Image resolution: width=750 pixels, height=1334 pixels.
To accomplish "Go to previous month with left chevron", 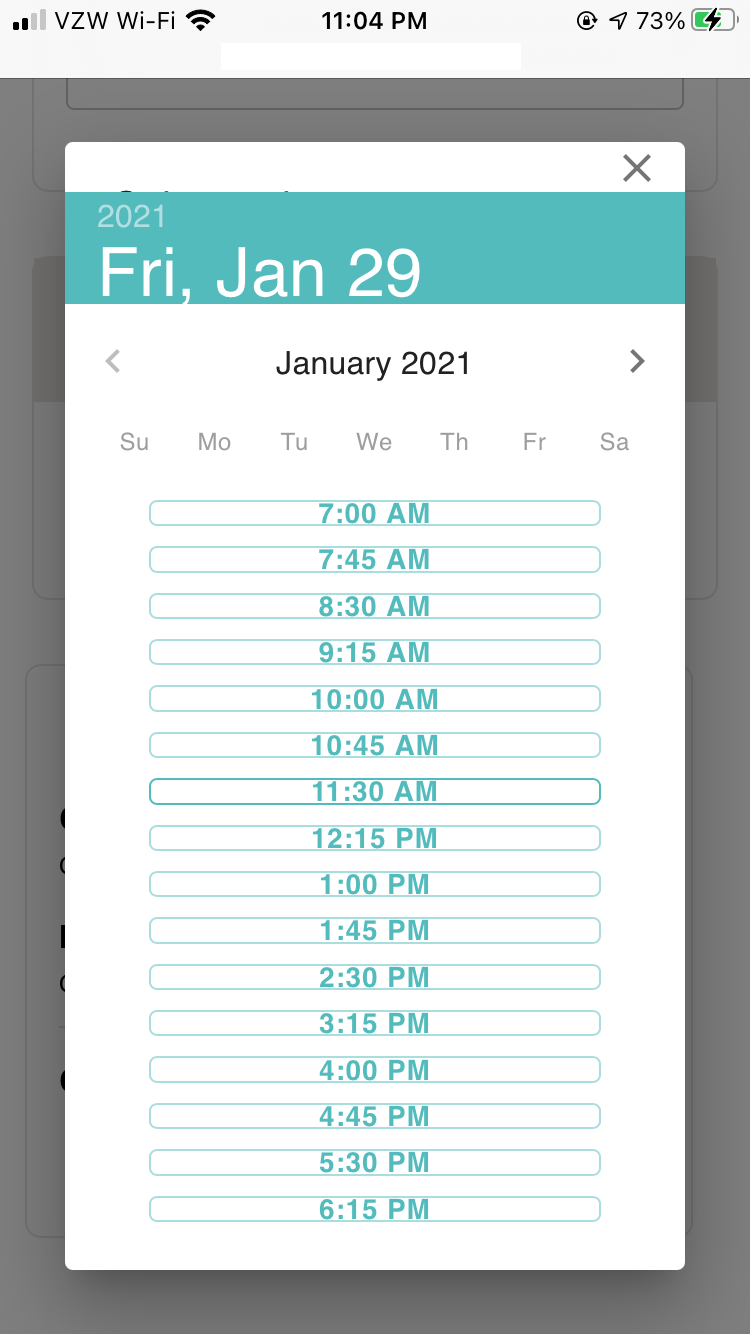I will coord(112,361).
